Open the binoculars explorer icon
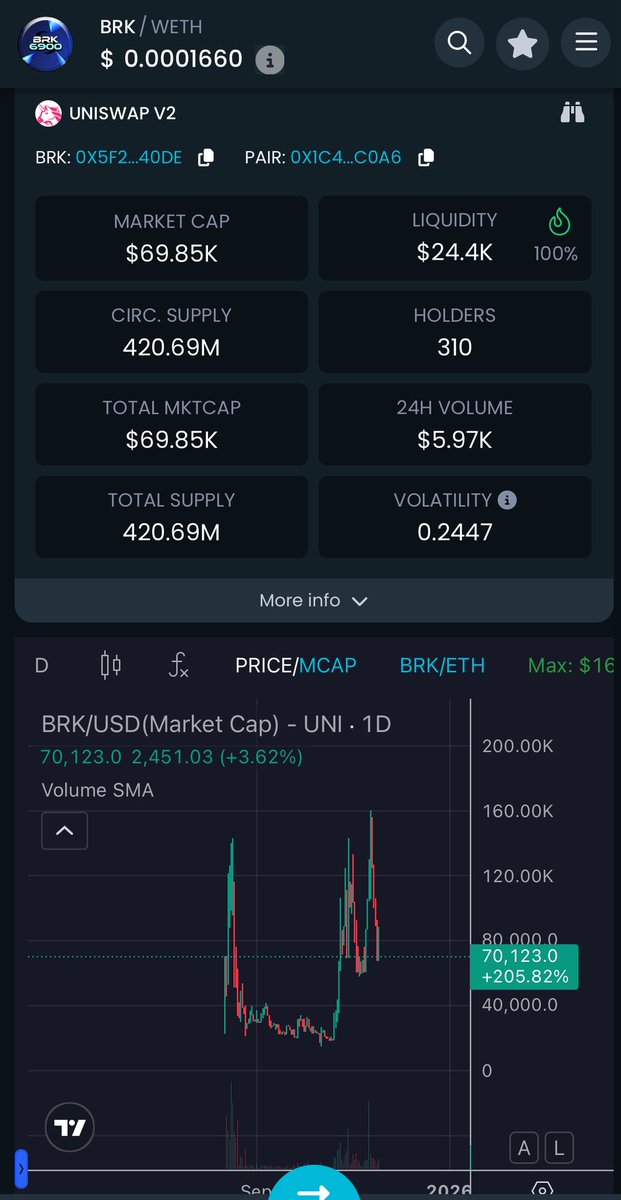The image size is (621, 1200). click(571, 112)
